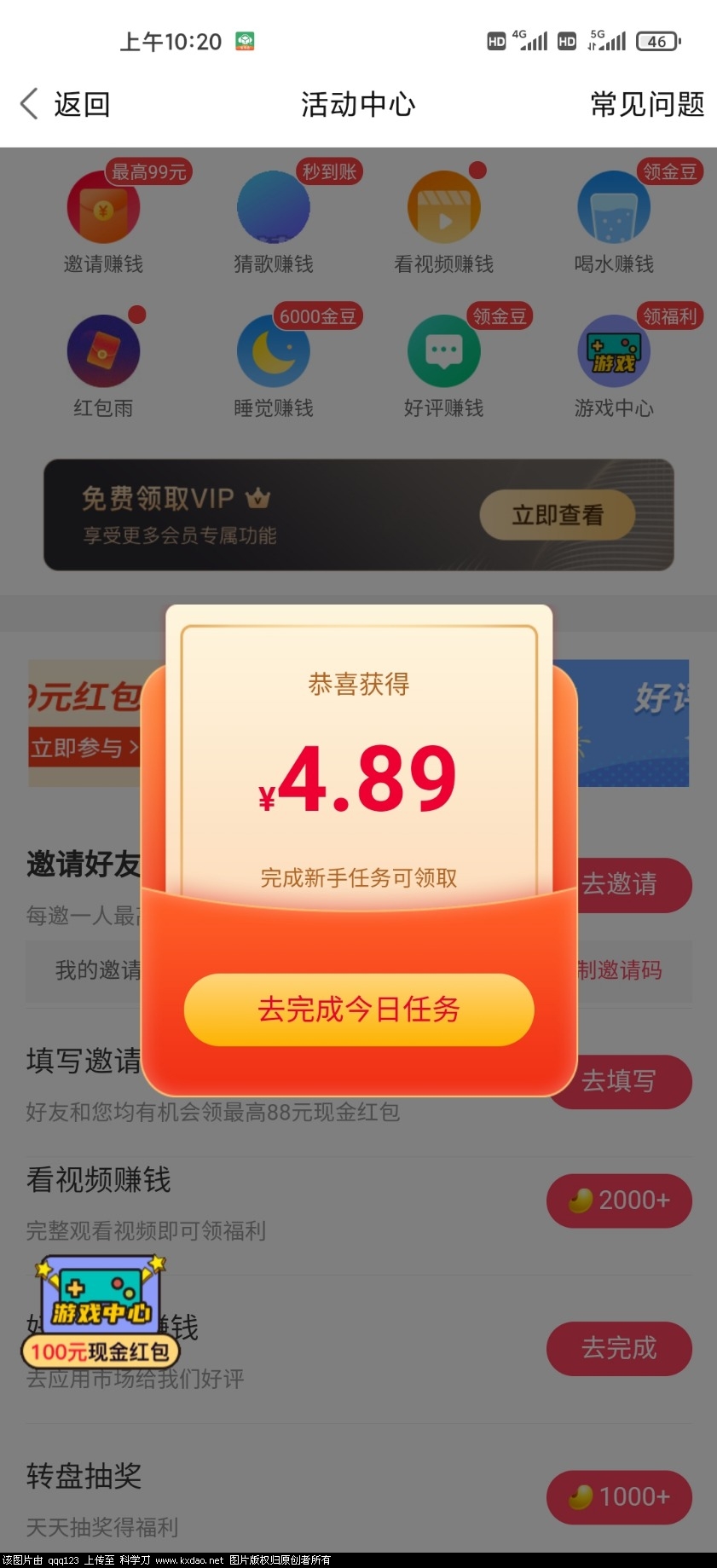Go back with the 返回 arrow
Viewport: 717px width, 1568px height.
(x=65, y=104)
